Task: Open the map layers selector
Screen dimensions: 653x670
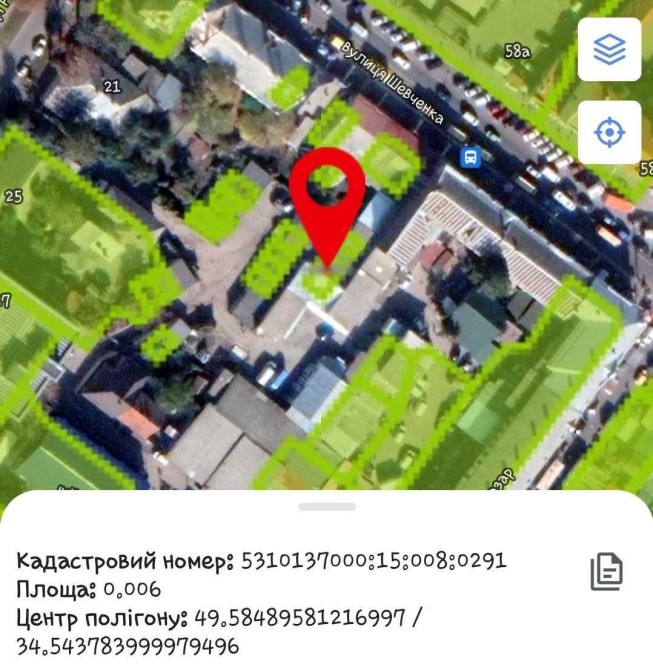Action: click(x=609, y=50)
